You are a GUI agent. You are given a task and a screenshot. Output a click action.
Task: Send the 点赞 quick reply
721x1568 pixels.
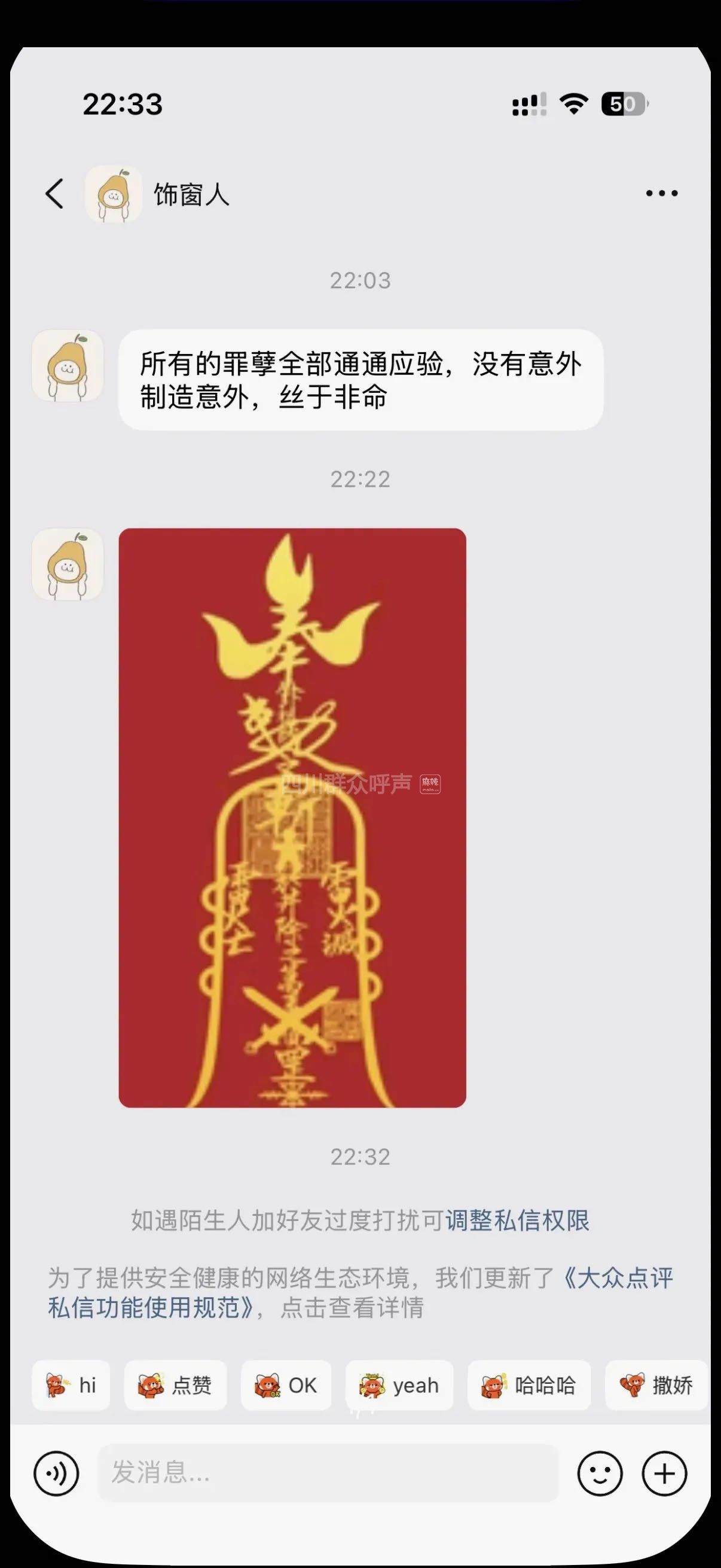click(175, 1386)
